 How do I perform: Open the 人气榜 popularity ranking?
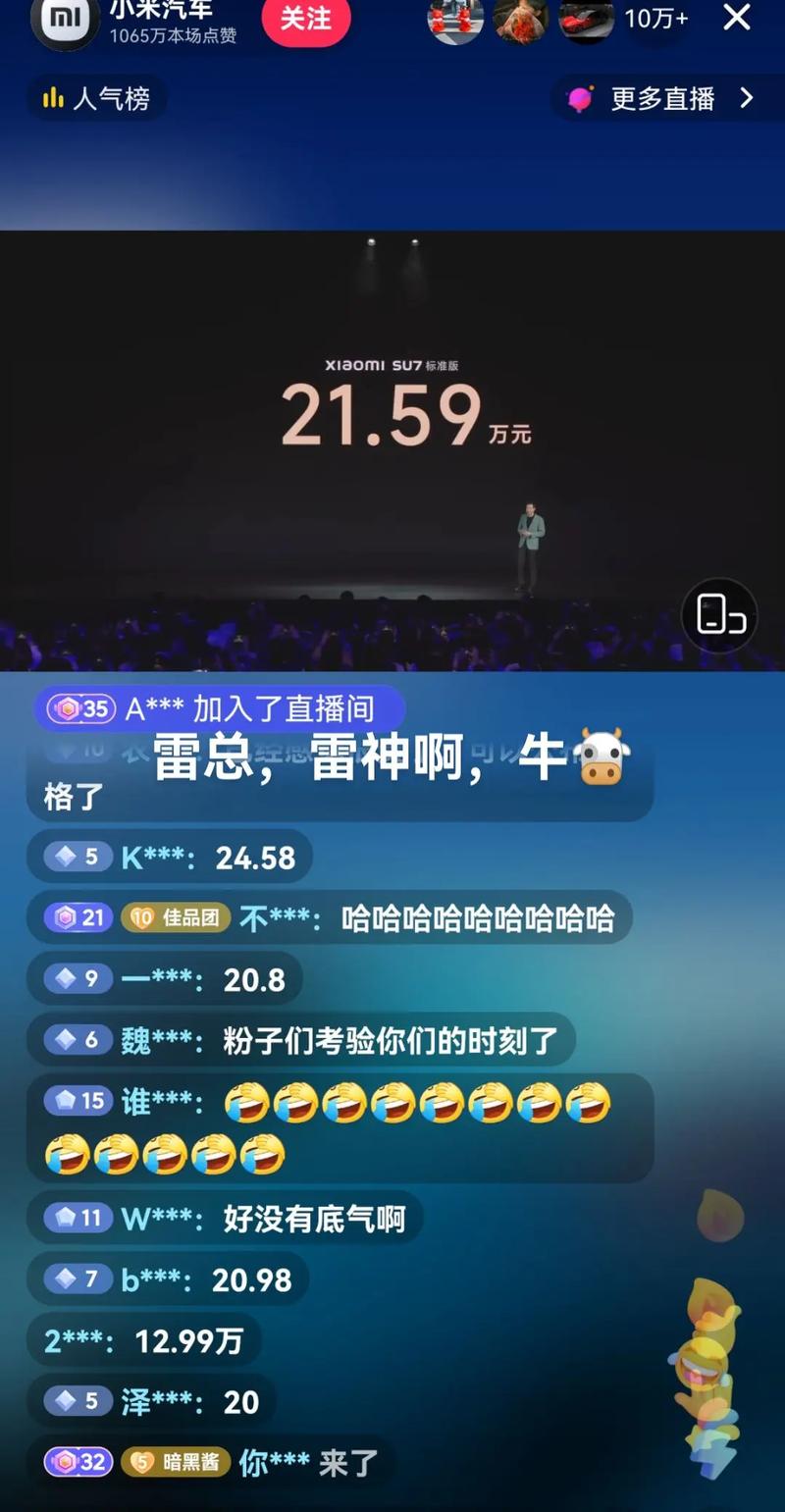[x=96, y=98]
